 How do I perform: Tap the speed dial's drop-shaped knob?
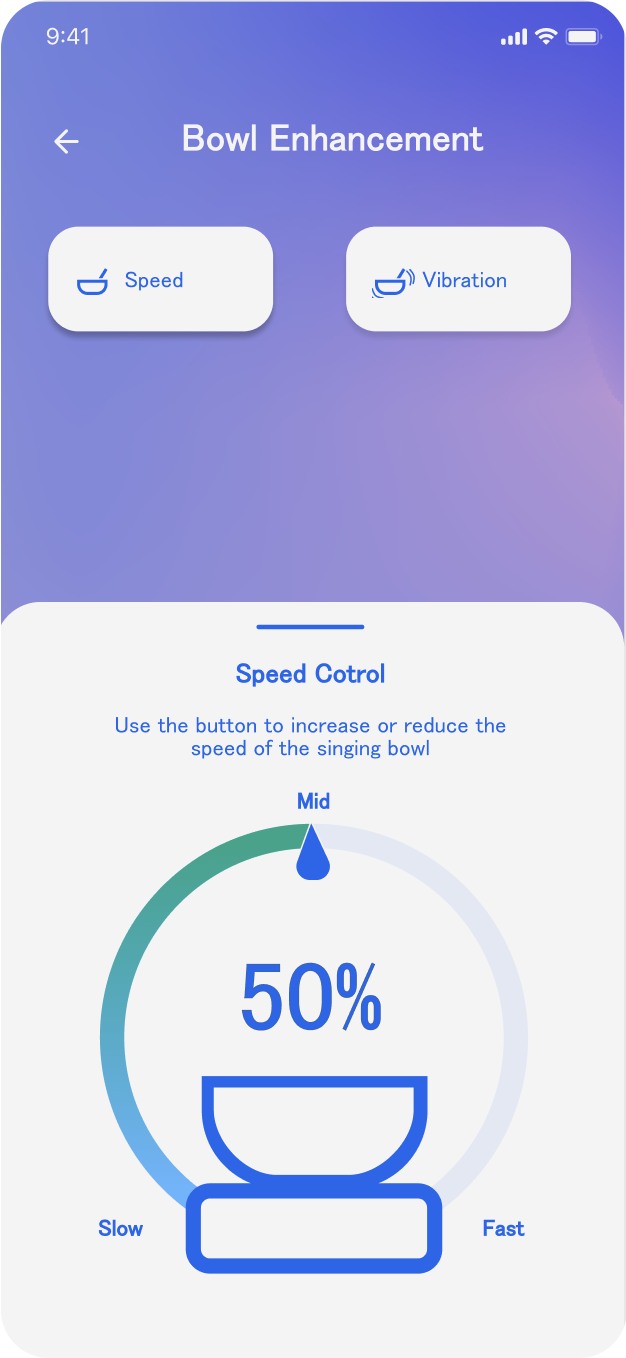coord(313,858)
